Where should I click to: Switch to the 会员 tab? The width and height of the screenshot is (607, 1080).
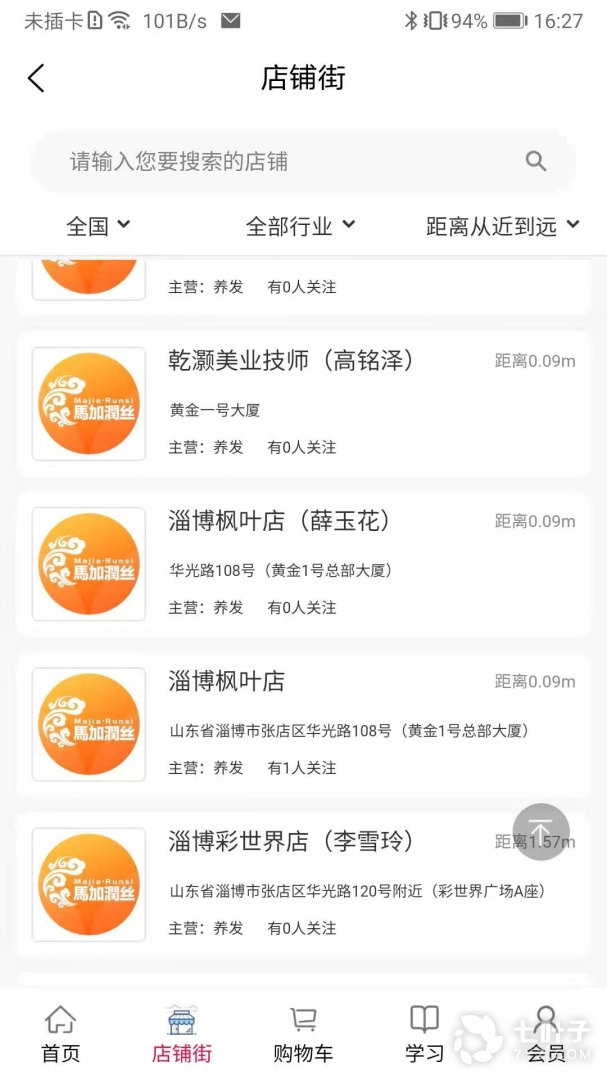546,1035
